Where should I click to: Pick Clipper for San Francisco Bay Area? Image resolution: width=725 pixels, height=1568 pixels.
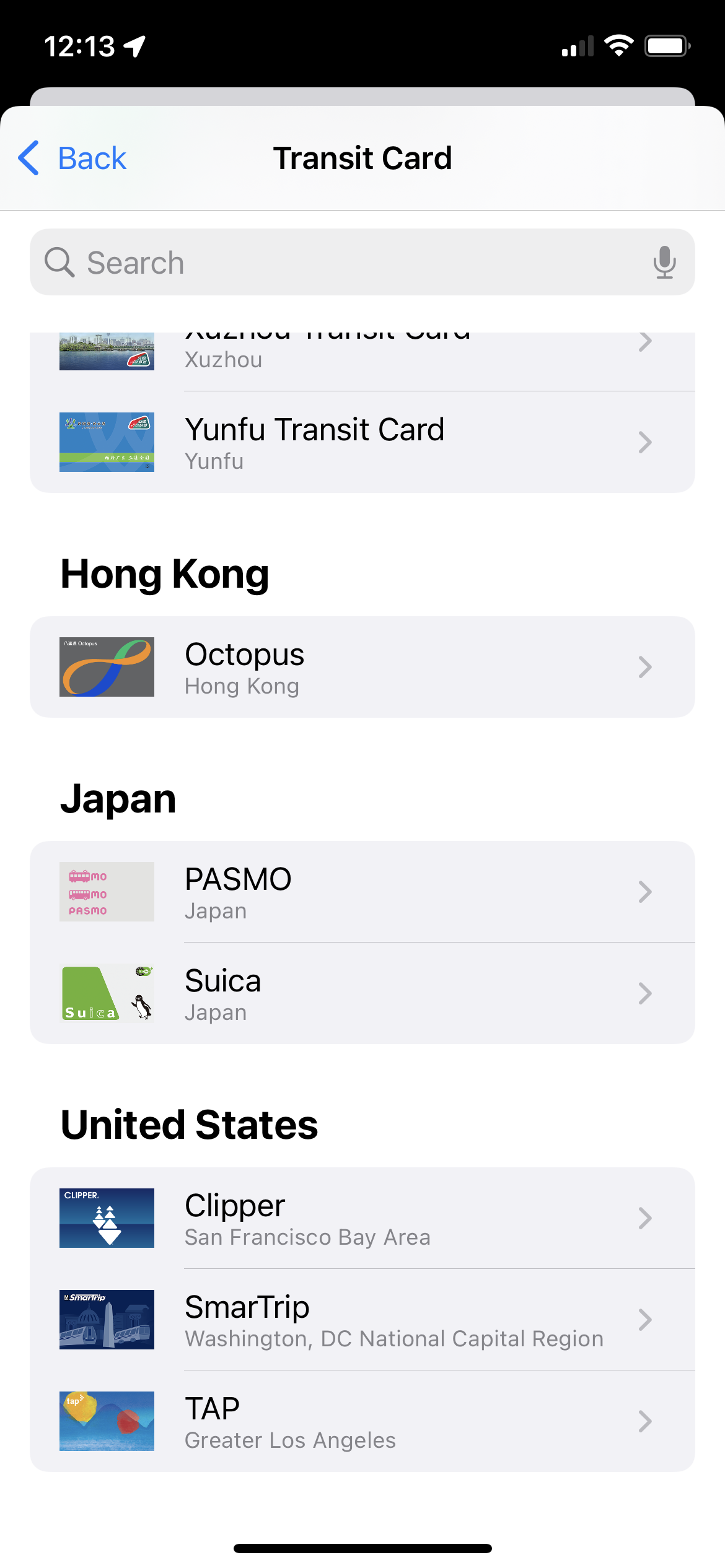362,1219
